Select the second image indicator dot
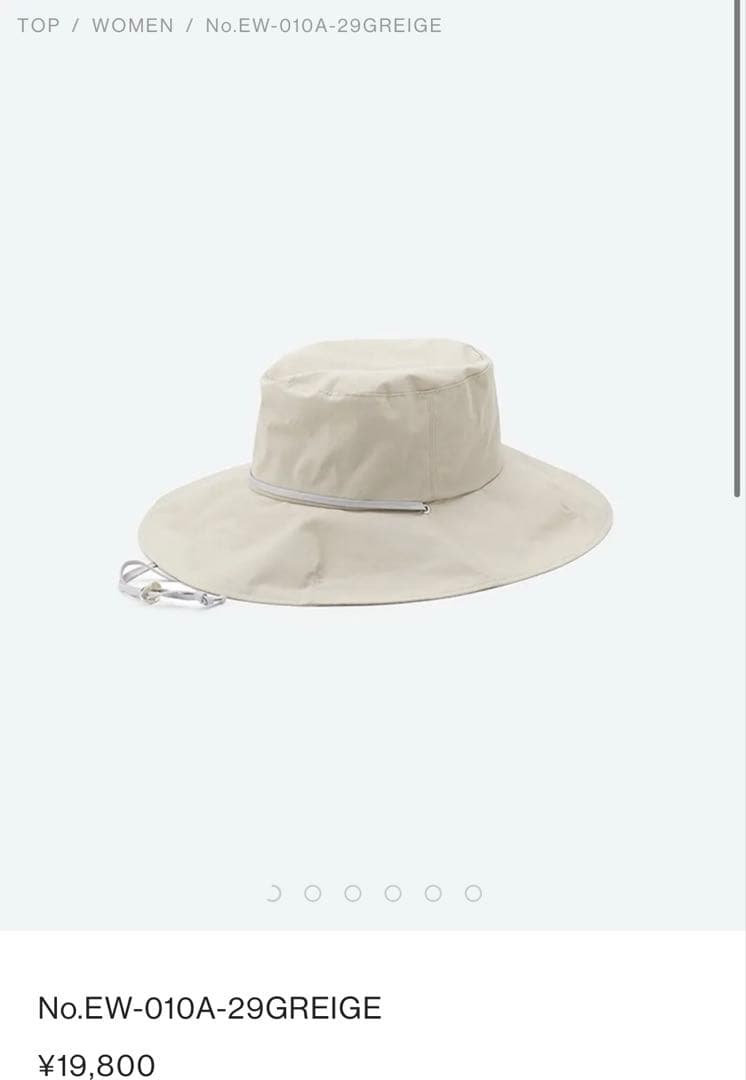The width and height of the screenshot is (746, 1080). pos(313,893)
